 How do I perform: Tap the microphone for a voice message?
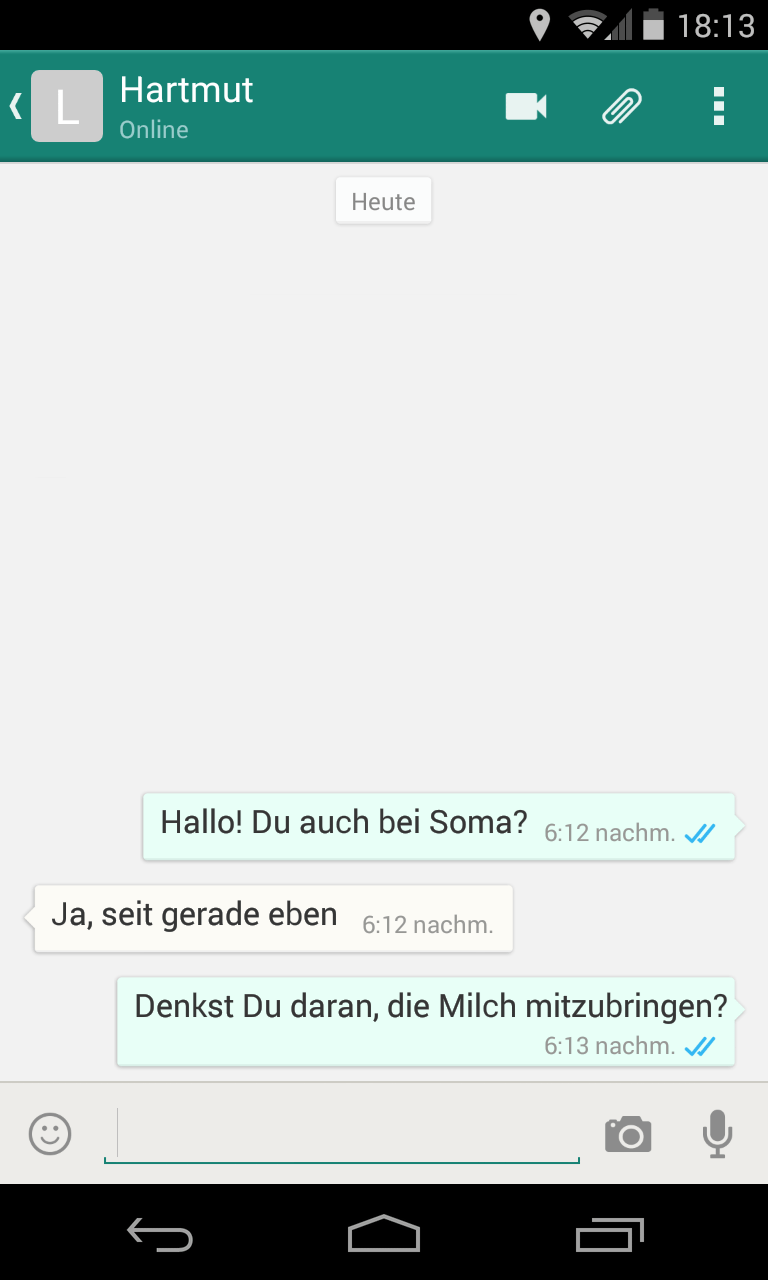coord(717,1134)
